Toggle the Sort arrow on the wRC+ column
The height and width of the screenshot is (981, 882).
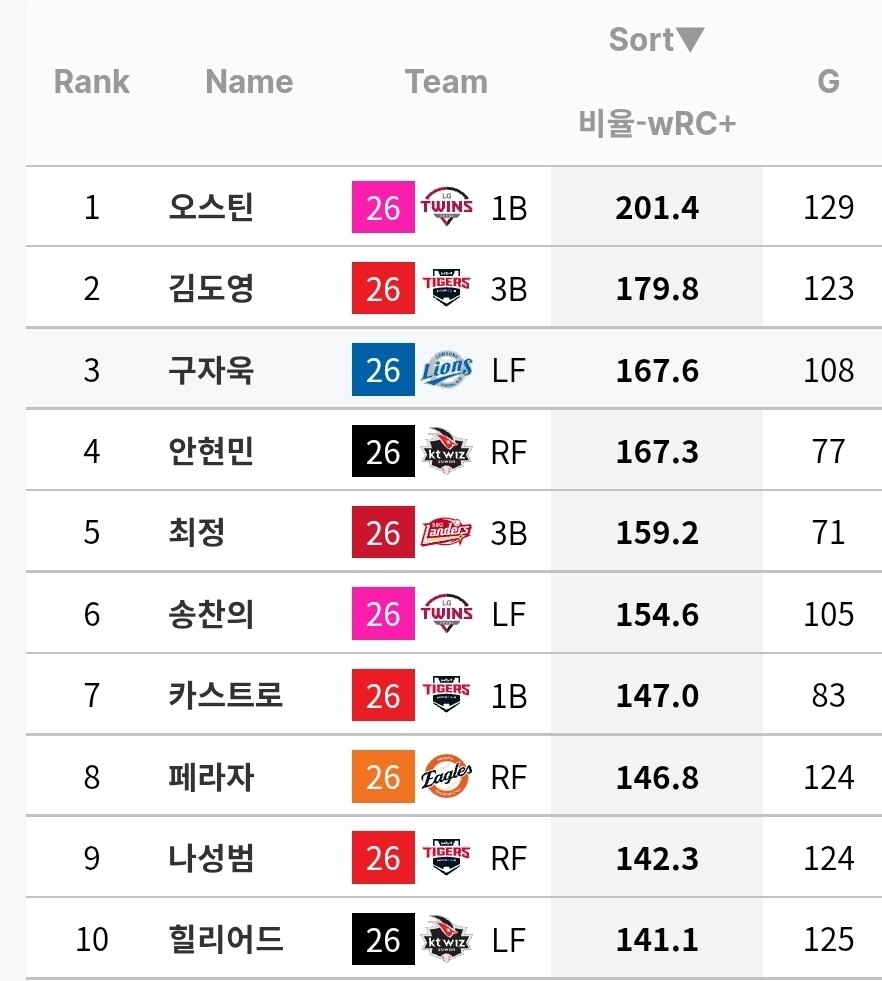(657, 40)
